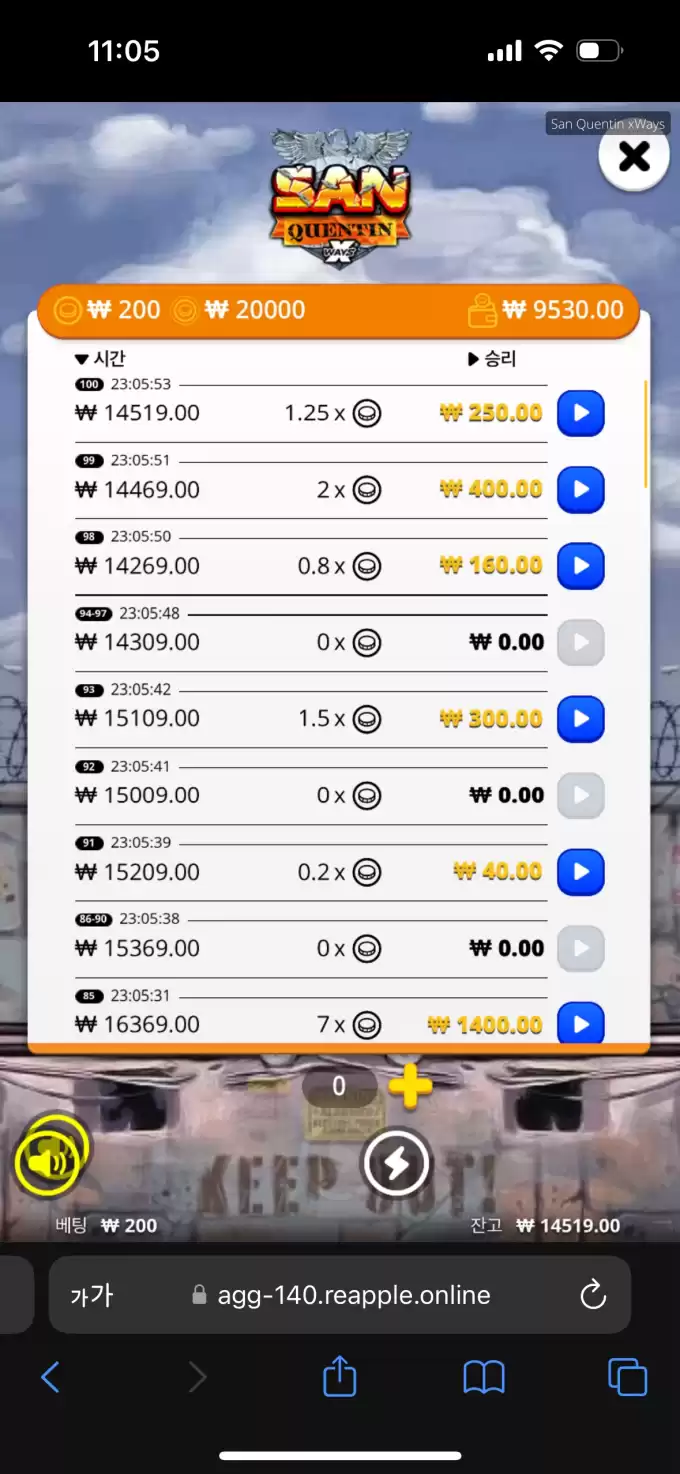Tap the yellow plus button
This screenshot has width=680, height=1474.
point(410,1088)
